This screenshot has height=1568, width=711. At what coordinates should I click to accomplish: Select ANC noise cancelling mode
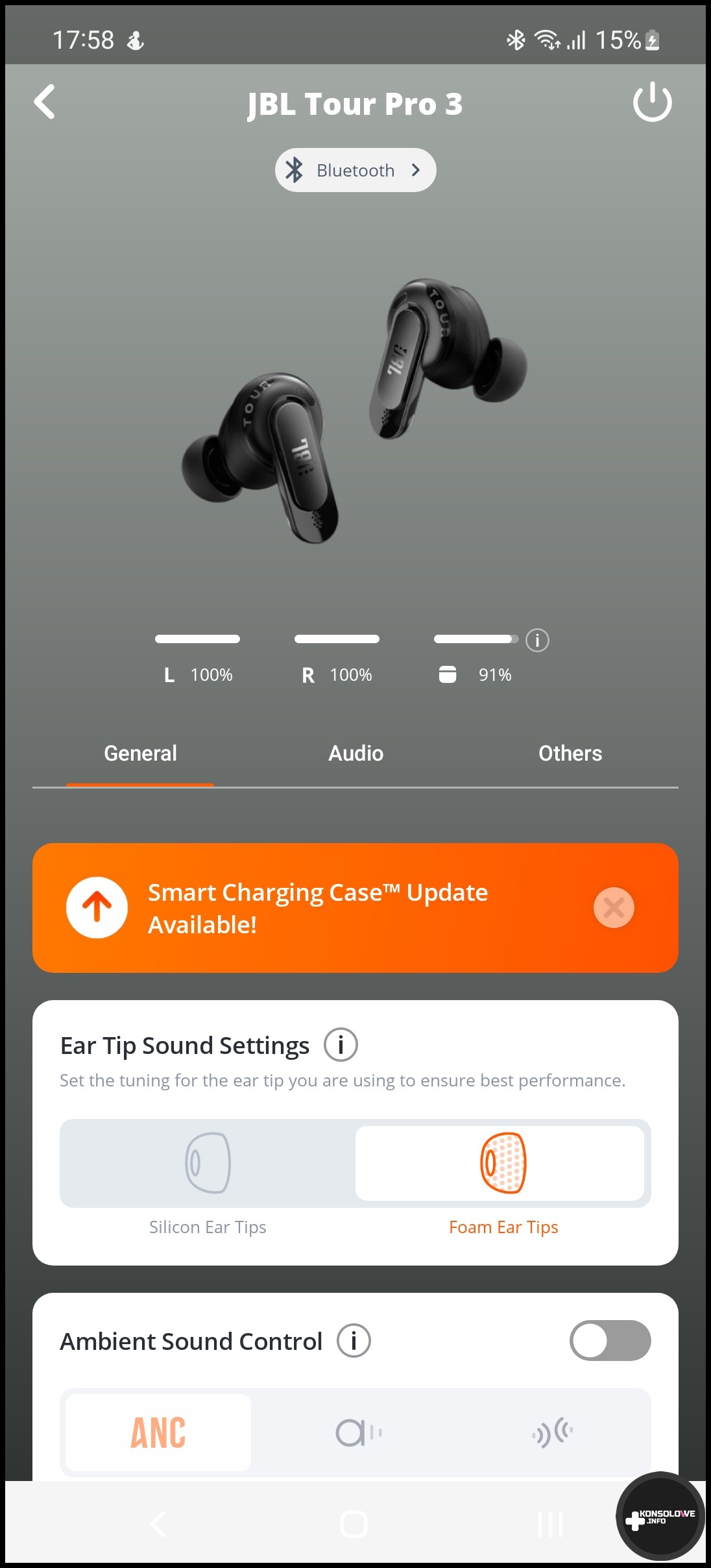158,1432
